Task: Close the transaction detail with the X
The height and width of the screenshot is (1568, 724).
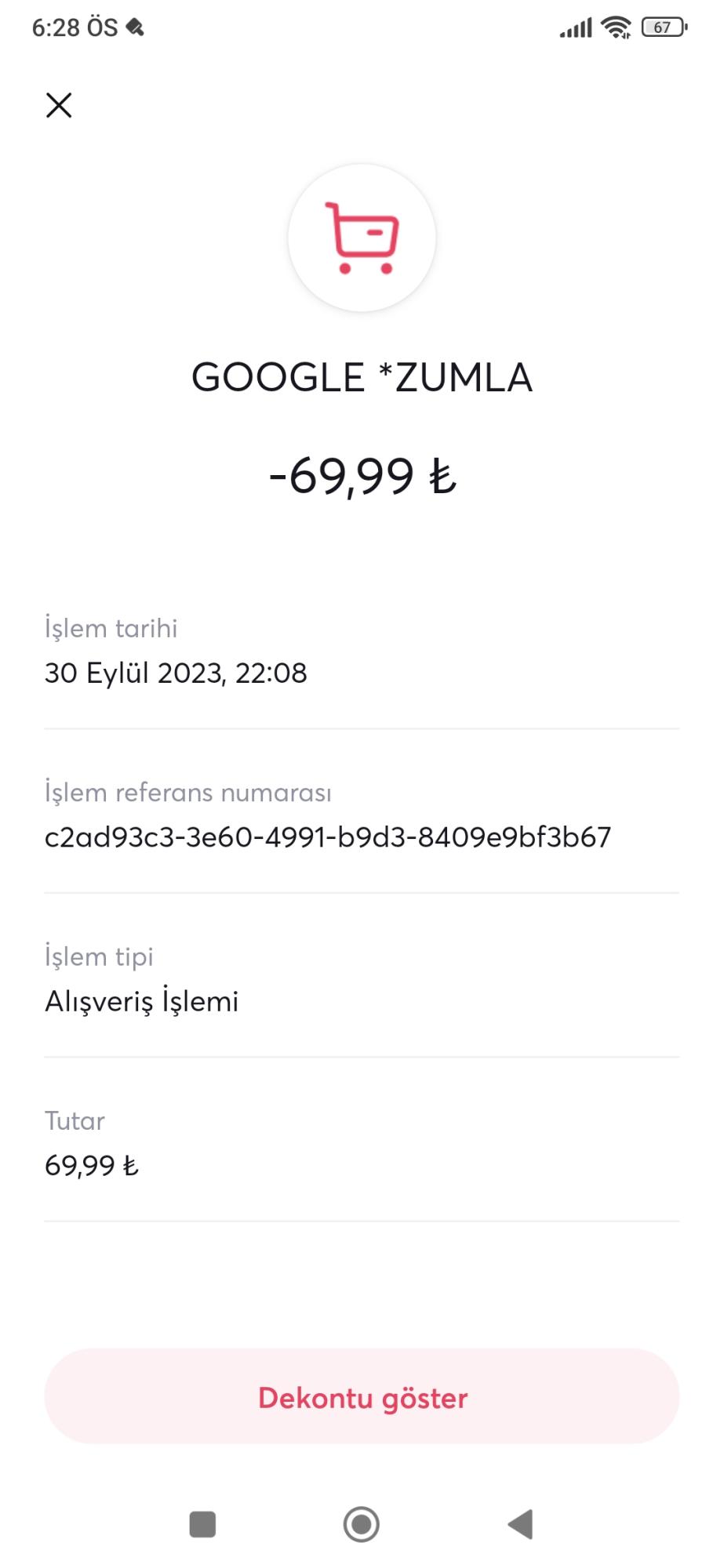Action: (x=59, y=105)
